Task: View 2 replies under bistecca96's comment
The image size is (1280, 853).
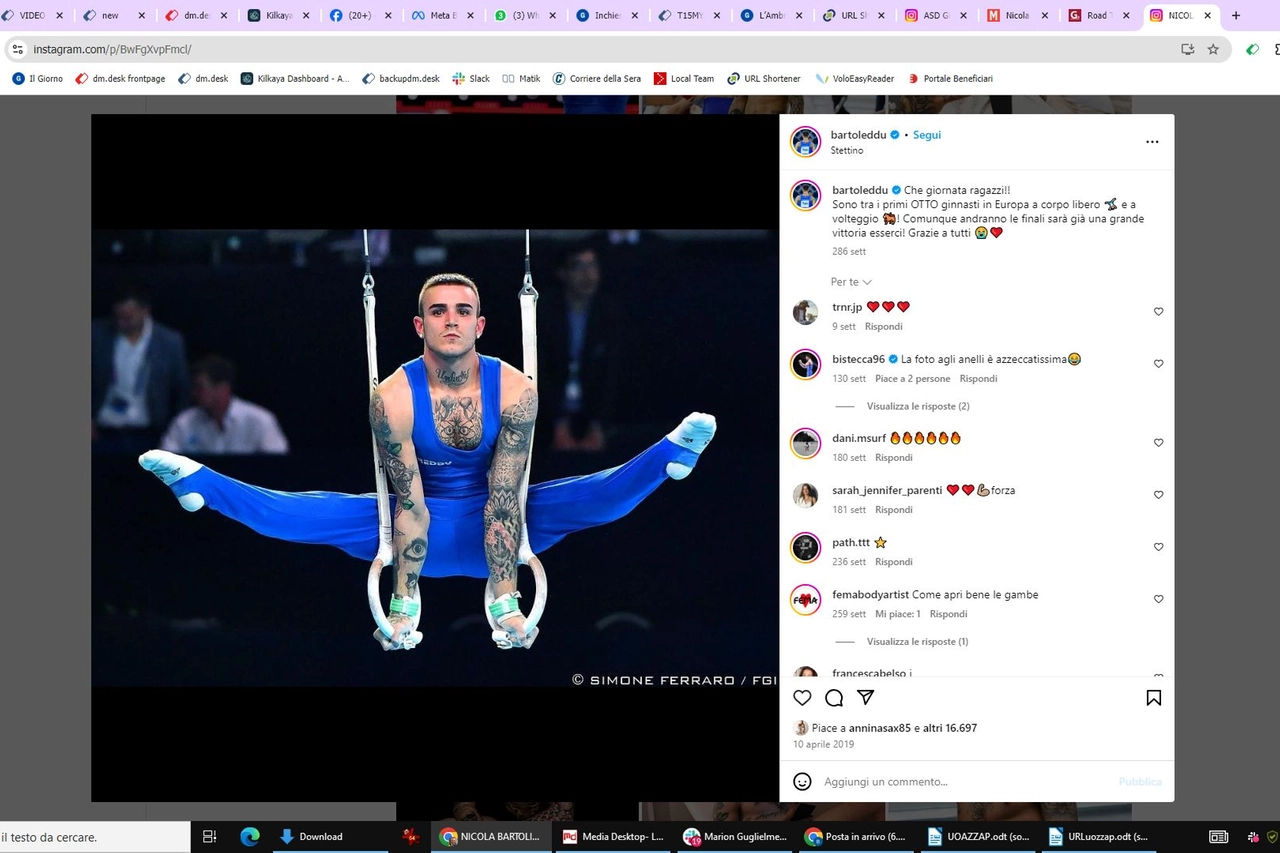Action: 917,406
